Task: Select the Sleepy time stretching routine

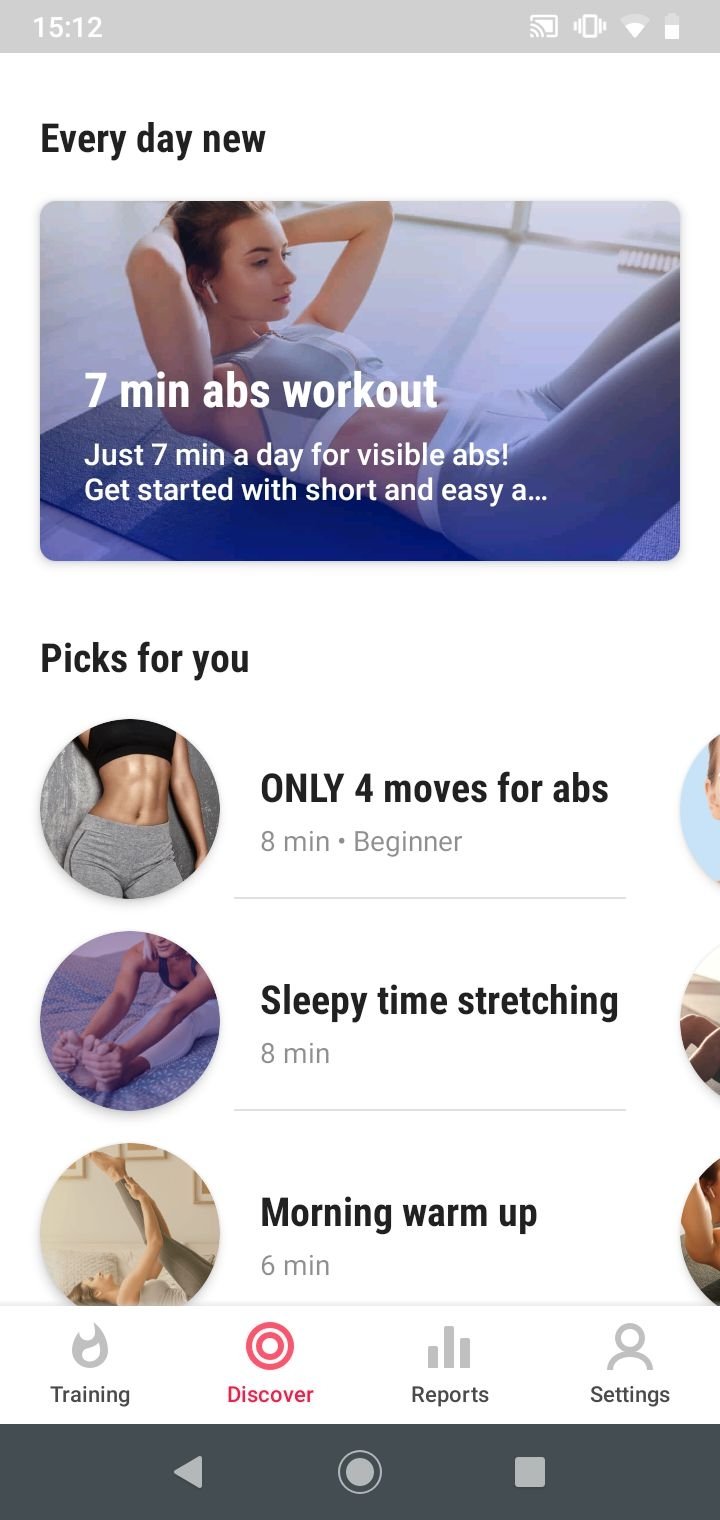Action: tap(333, 1021)
